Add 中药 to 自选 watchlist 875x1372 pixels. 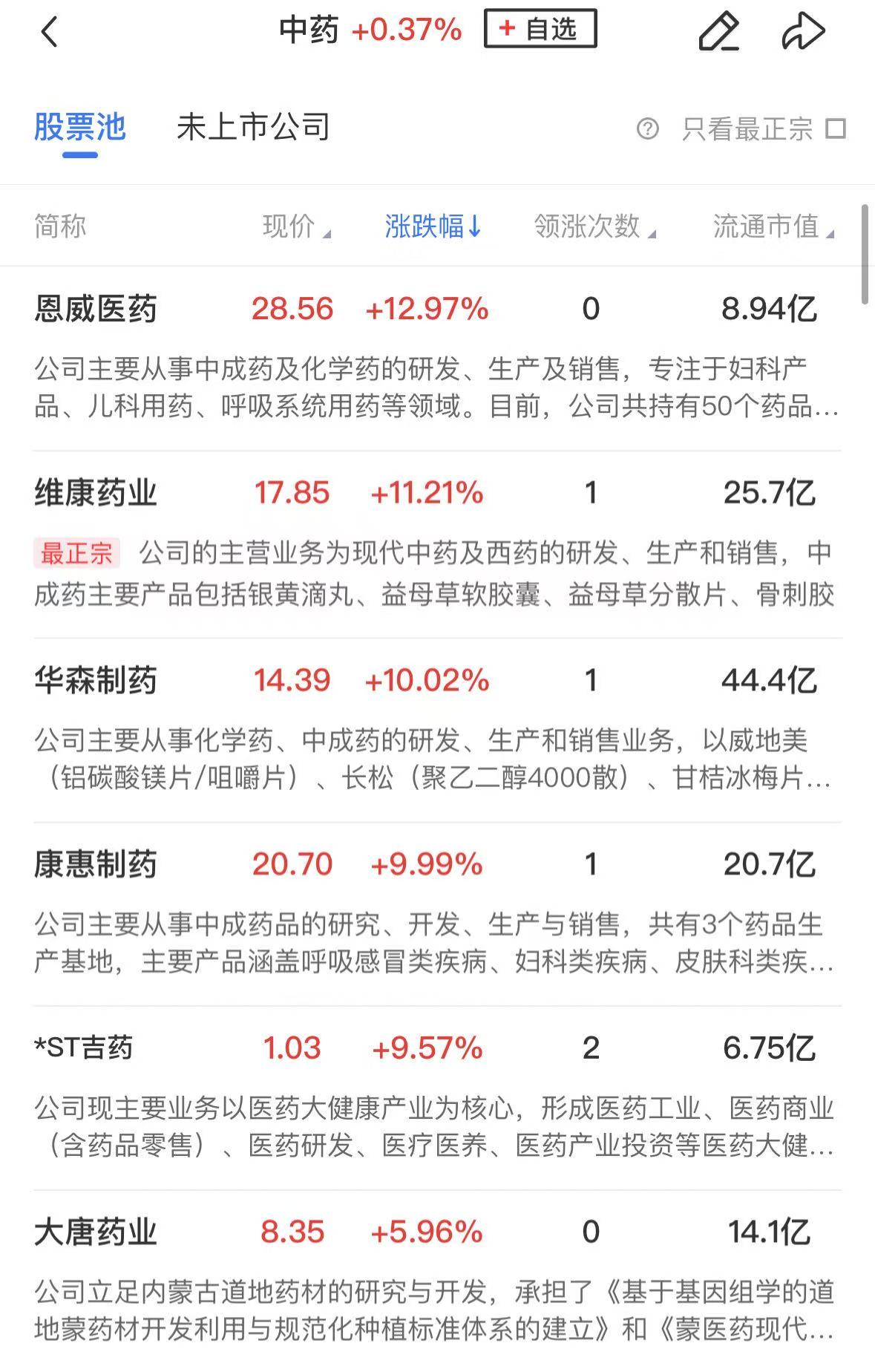(540, 30)
